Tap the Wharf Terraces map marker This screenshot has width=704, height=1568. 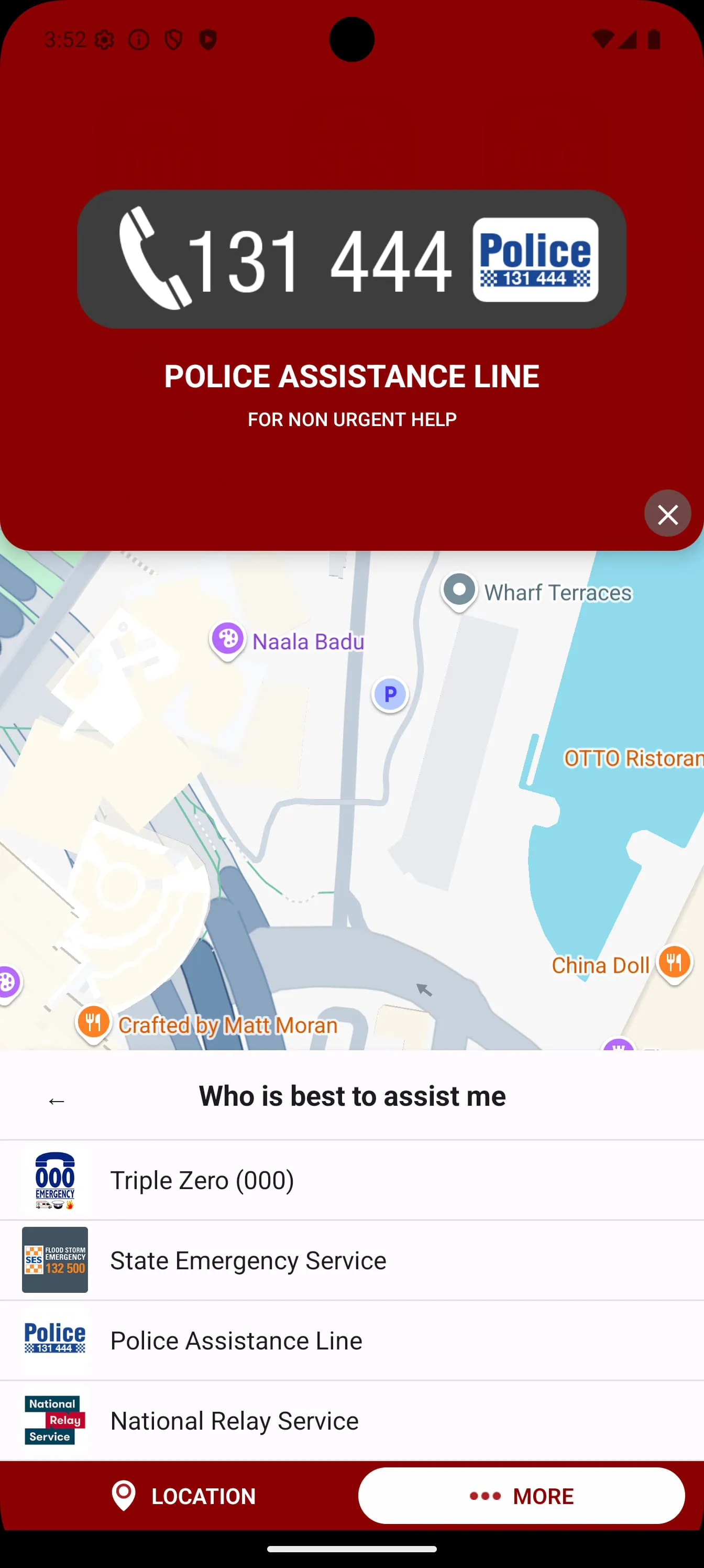pos(459,590)
